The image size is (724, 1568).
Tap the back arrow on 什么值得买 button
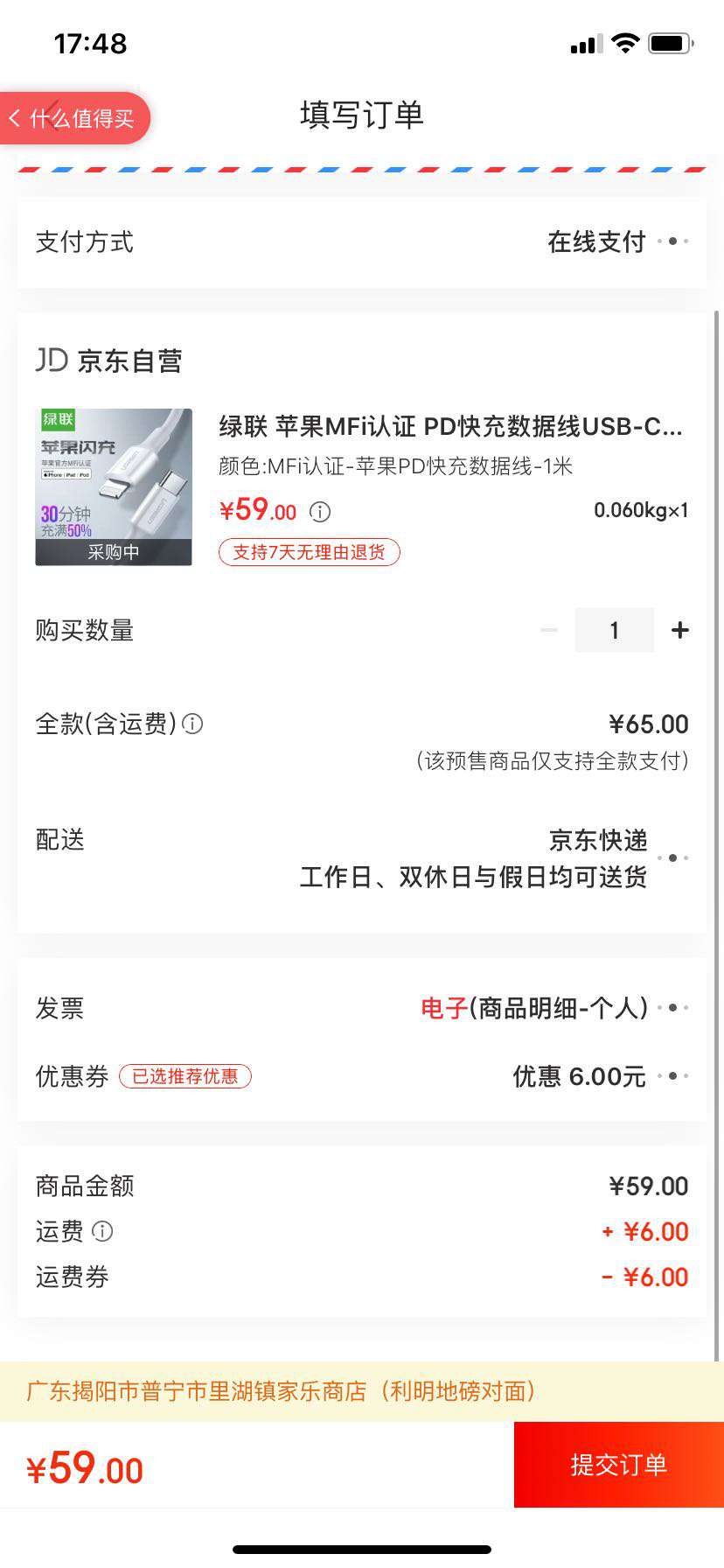pyautogui.click(x=16, y=118)
